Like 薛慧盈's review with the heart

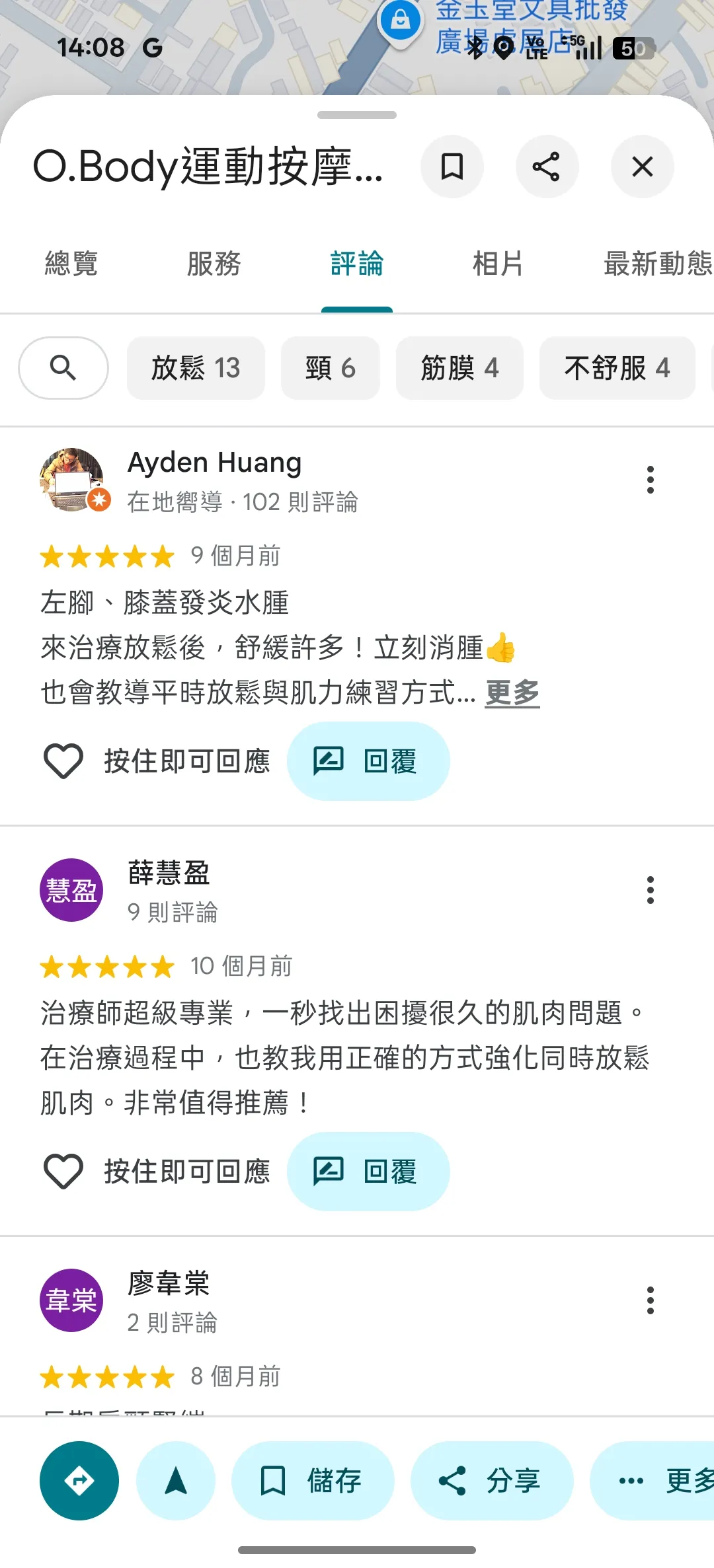point(63,1172)
